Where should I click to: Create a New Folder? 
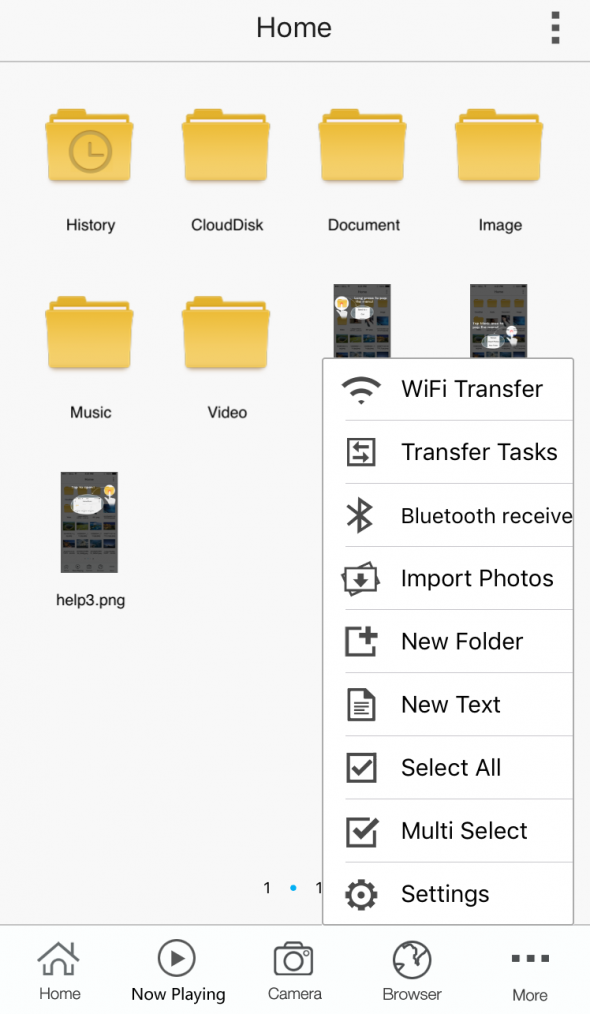coord(448,642)
